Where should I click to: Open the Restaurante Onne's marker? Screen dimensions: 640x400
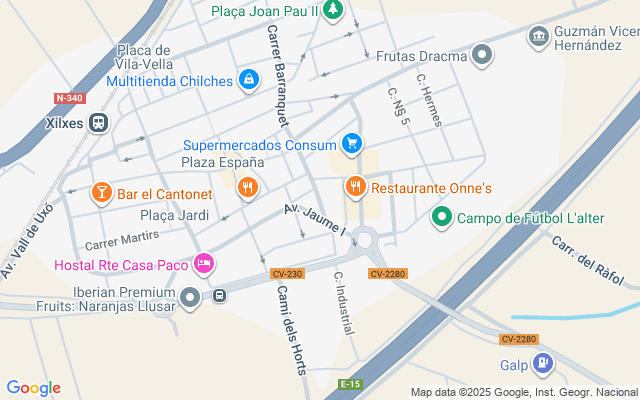click(355, 186)
